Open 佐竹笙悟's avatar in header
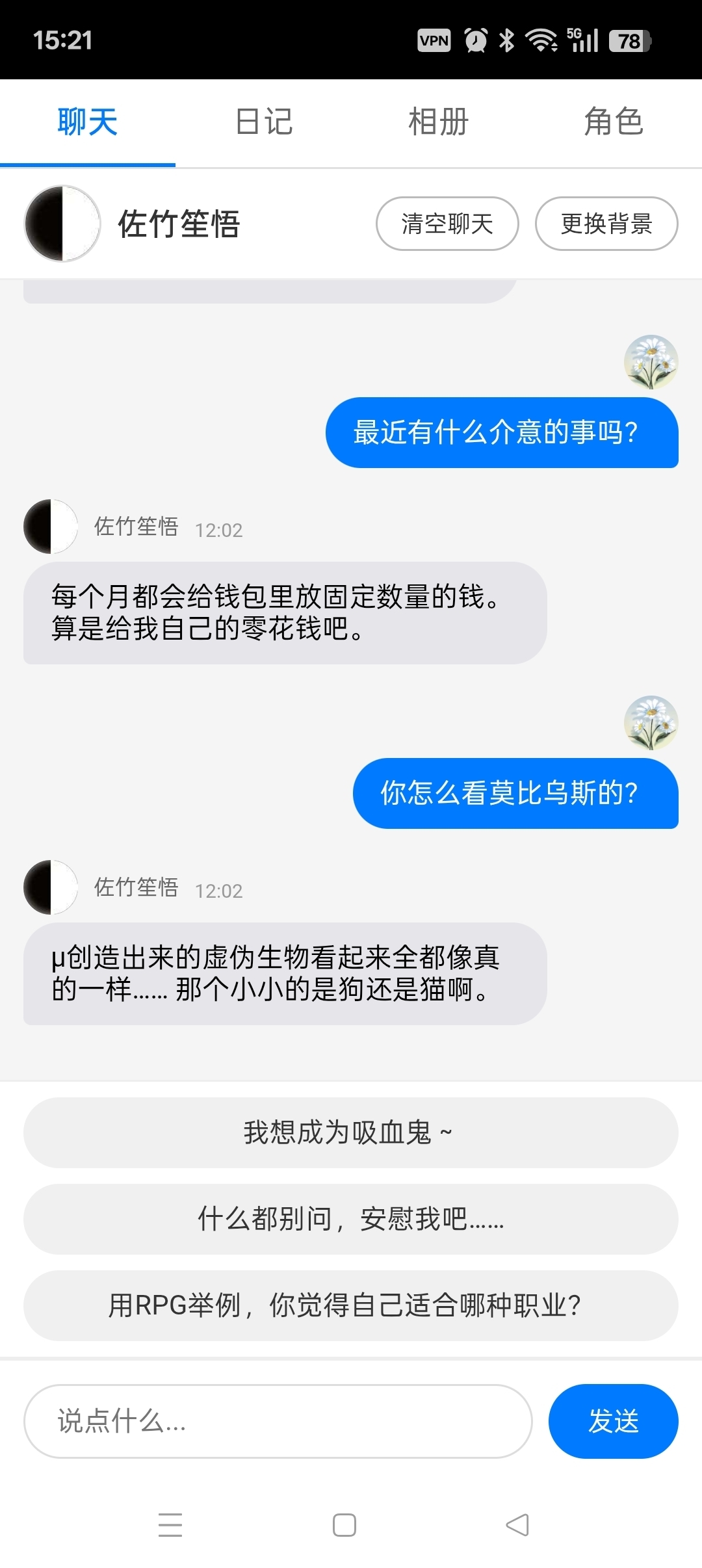Screen dimensions: 702x1568 pos(62,224)
